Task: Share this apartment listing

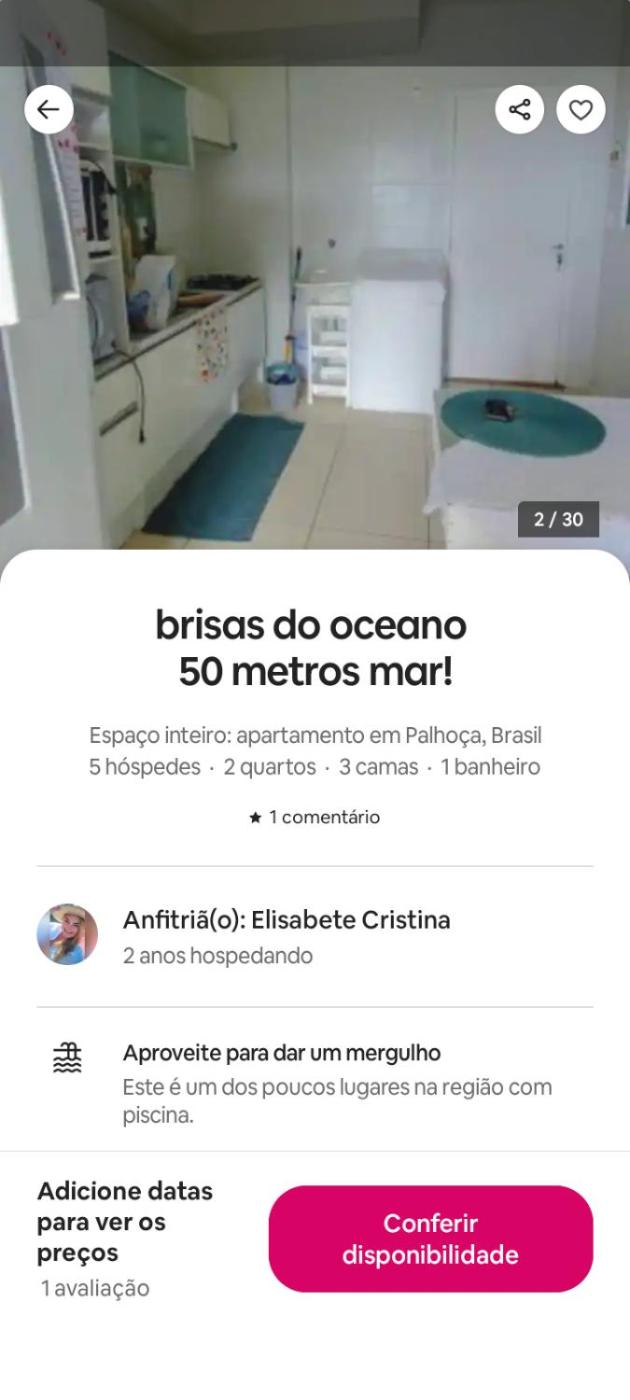Action: [520, 110]
